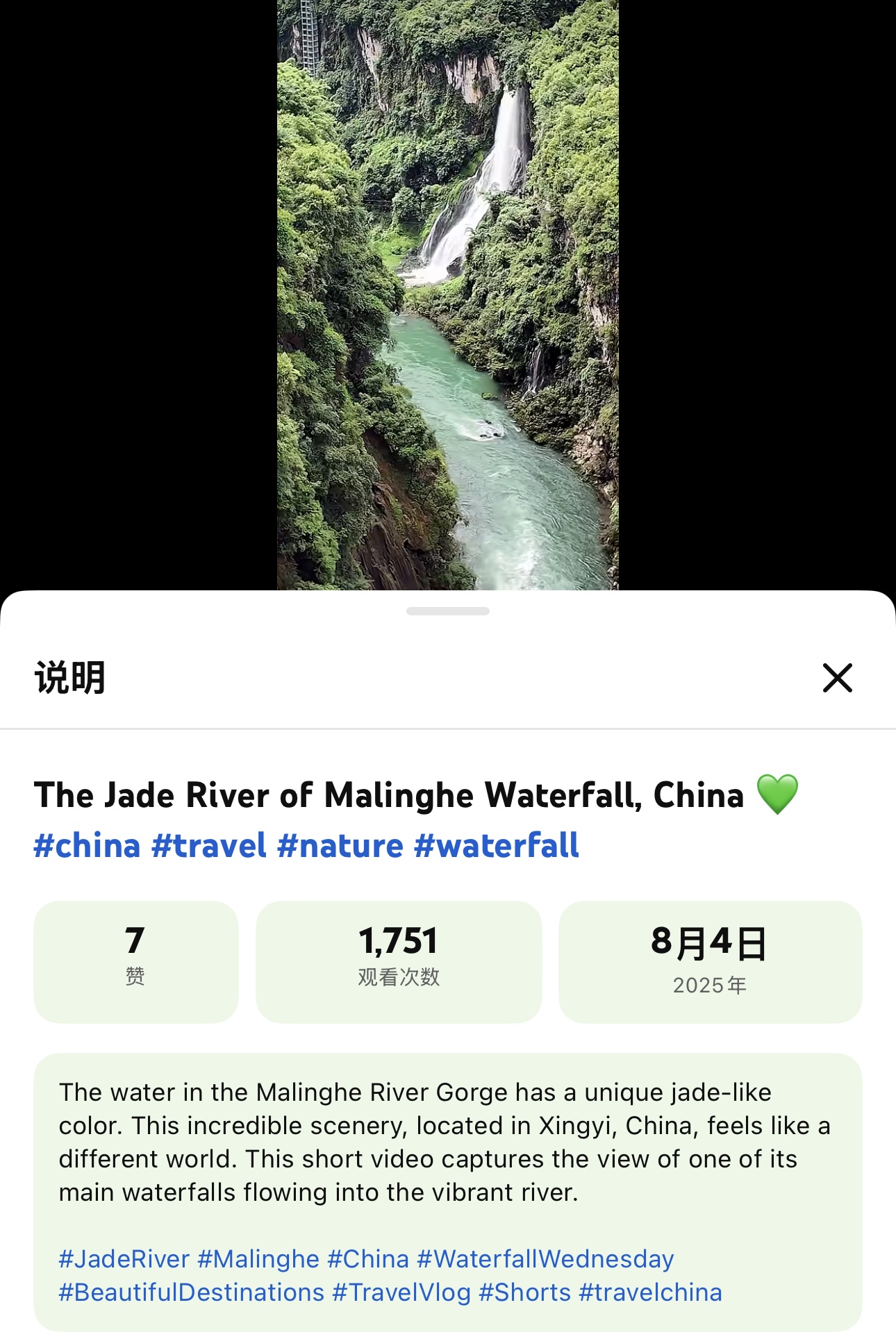Viewport: 896px width, 1339px height.
Task: Open the #BeautifulDestinations hashtag link
Action: (x=192, y=1292)
